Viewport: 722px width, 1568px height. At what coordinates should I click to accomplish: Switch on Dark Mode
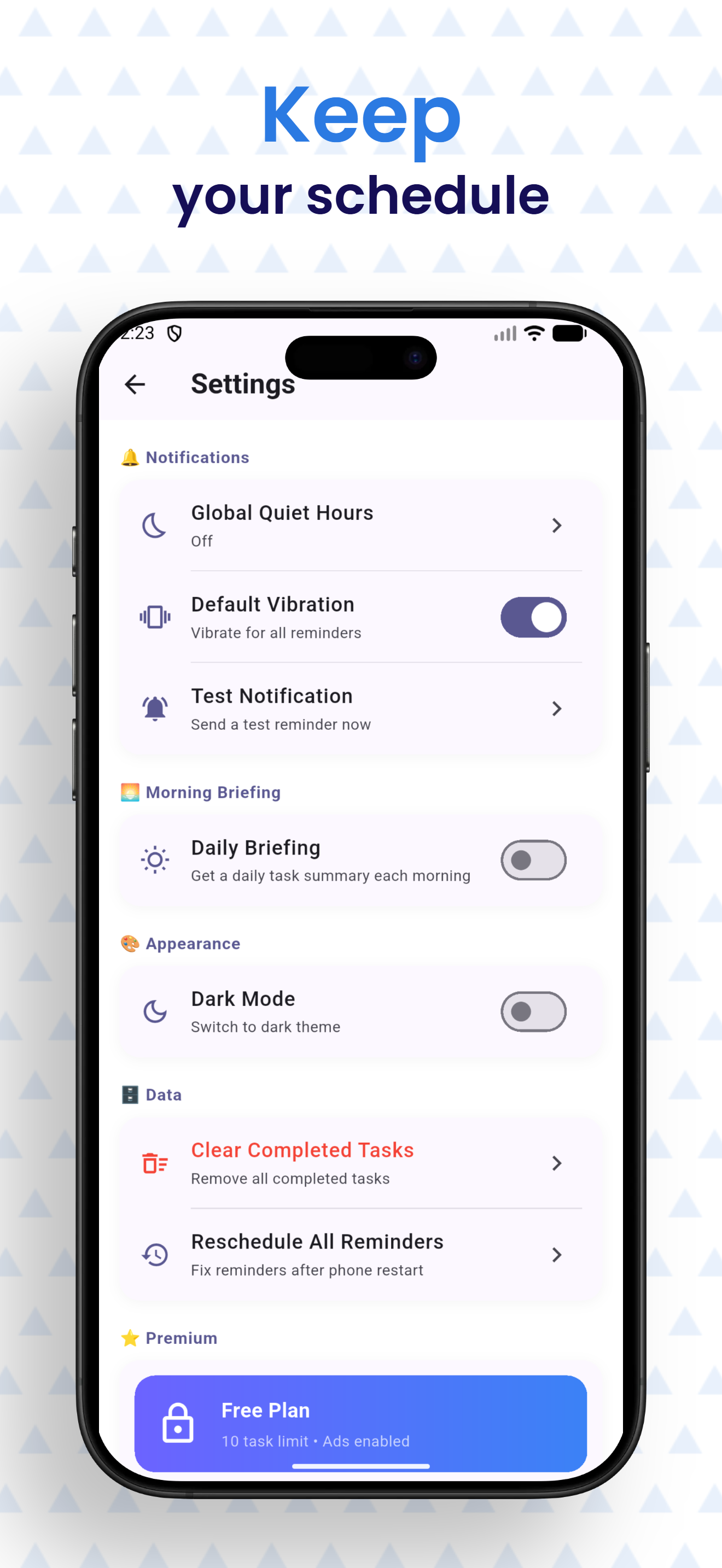pyautogui.click(x=533, y=1011)
